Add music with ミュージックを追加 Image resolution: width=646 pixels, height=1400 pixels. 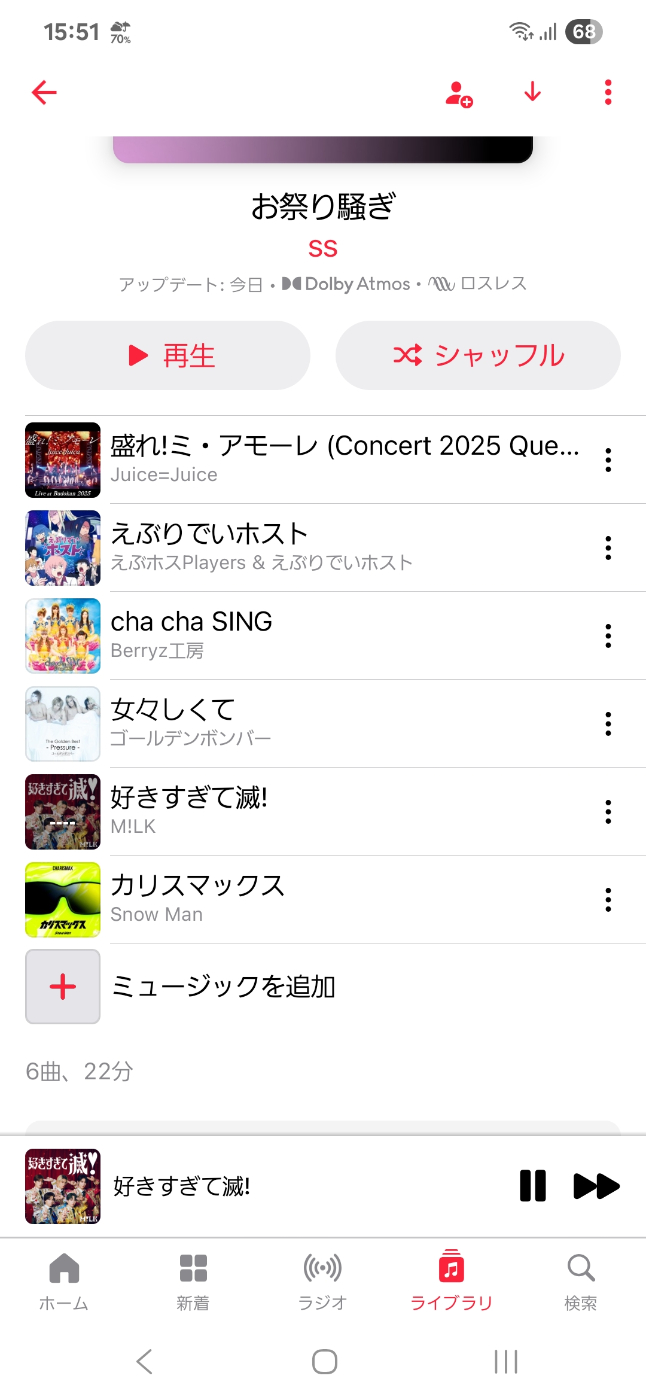coord(222,987)
